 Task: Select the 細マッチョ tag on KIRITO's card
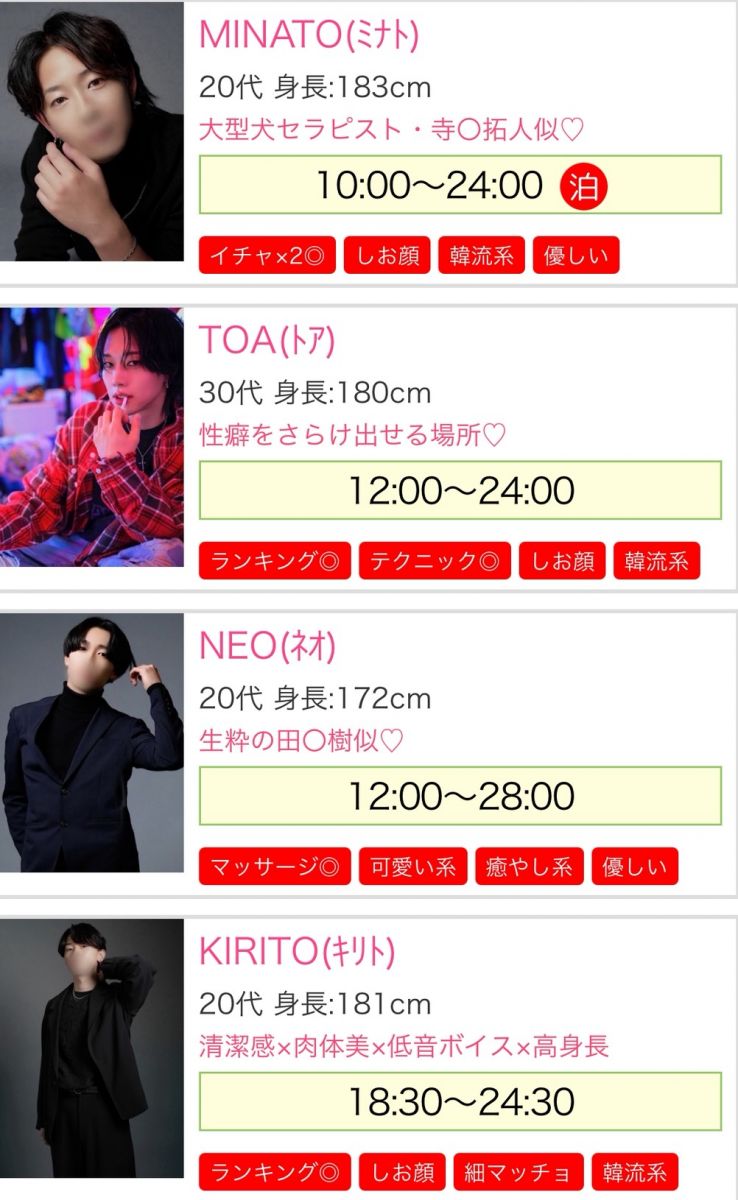coord(517,1171)
